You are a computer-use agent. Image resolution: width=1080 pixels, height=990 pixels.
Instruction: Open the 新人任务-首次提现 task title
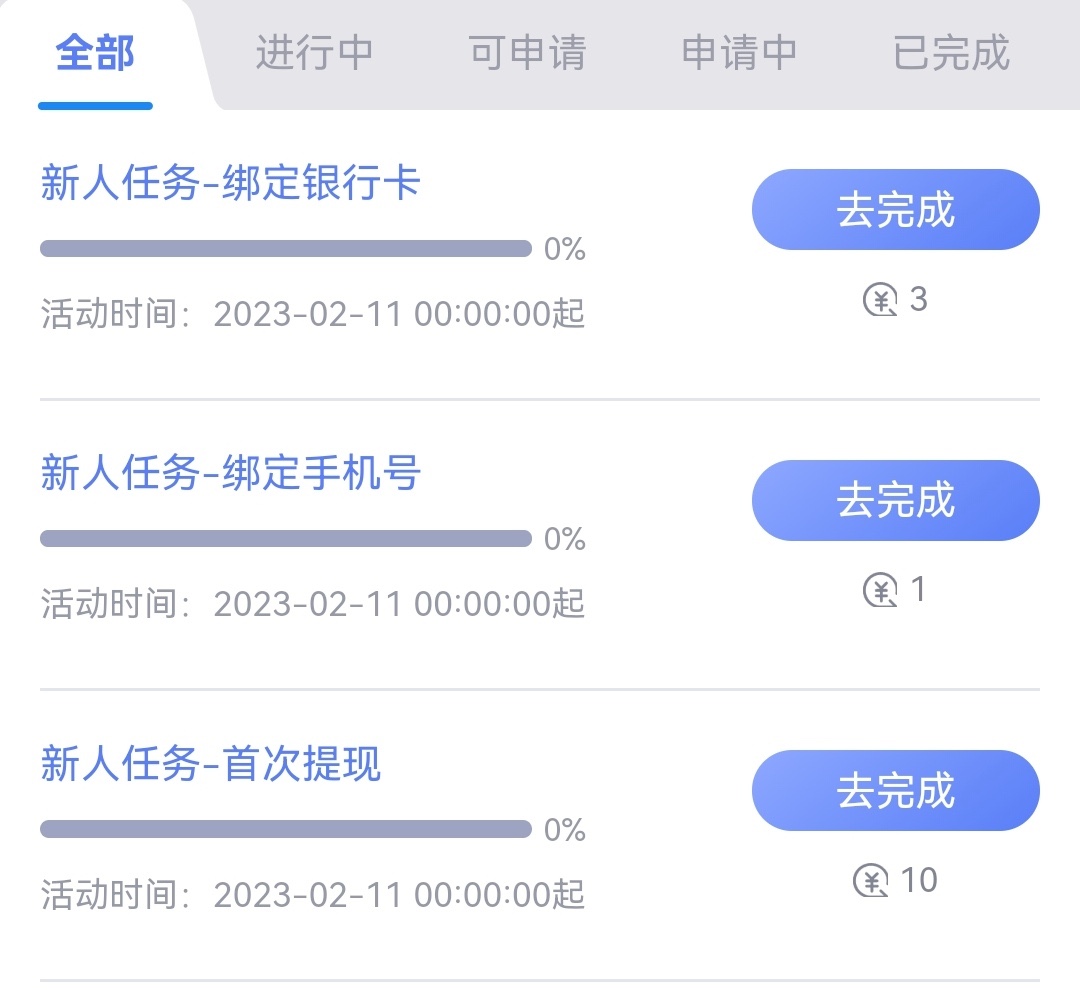coord(211,765)
